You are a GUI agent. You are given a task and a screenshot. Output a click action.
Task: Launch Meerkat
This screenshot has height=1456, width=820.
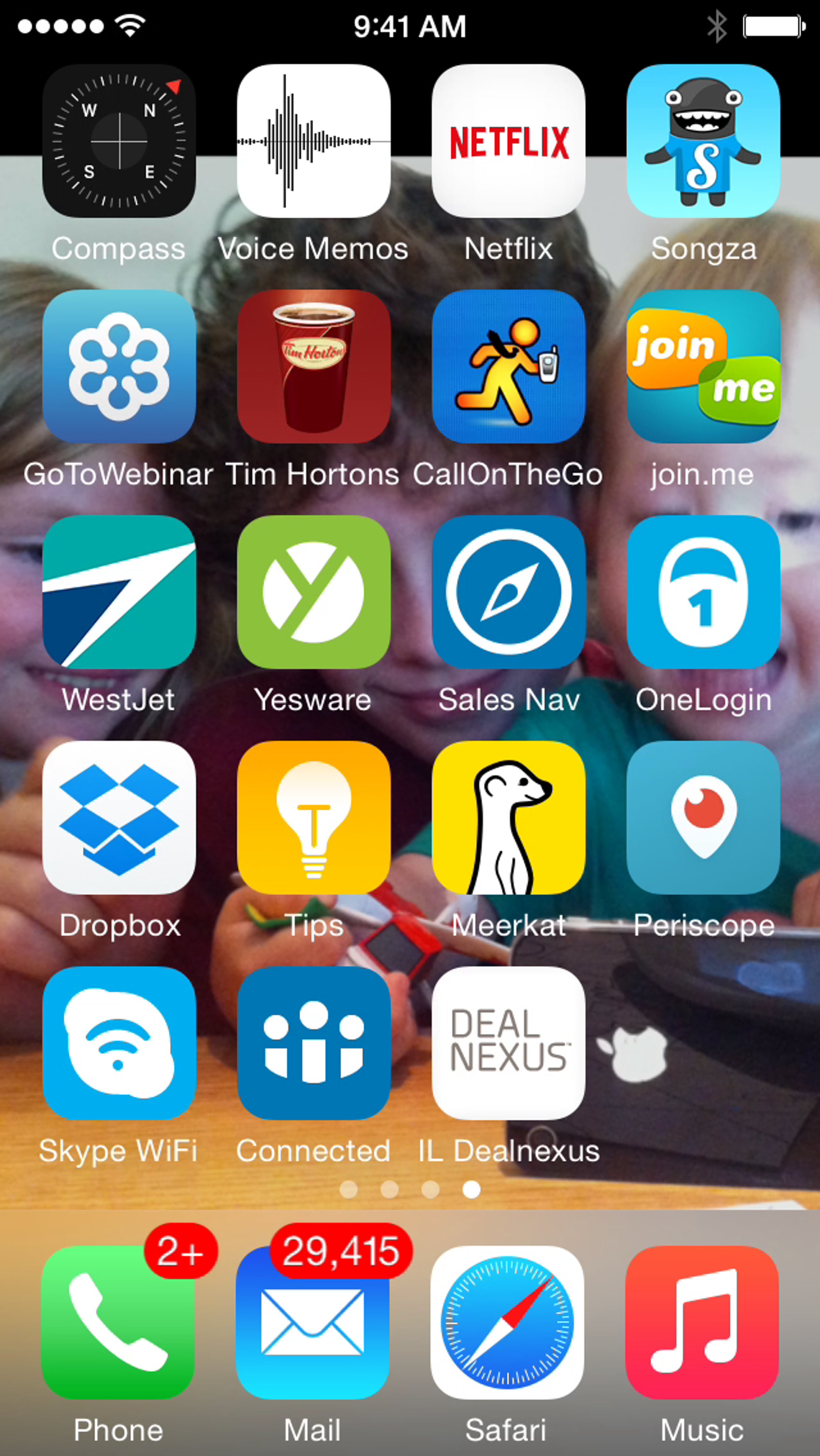tap(509, 817)
